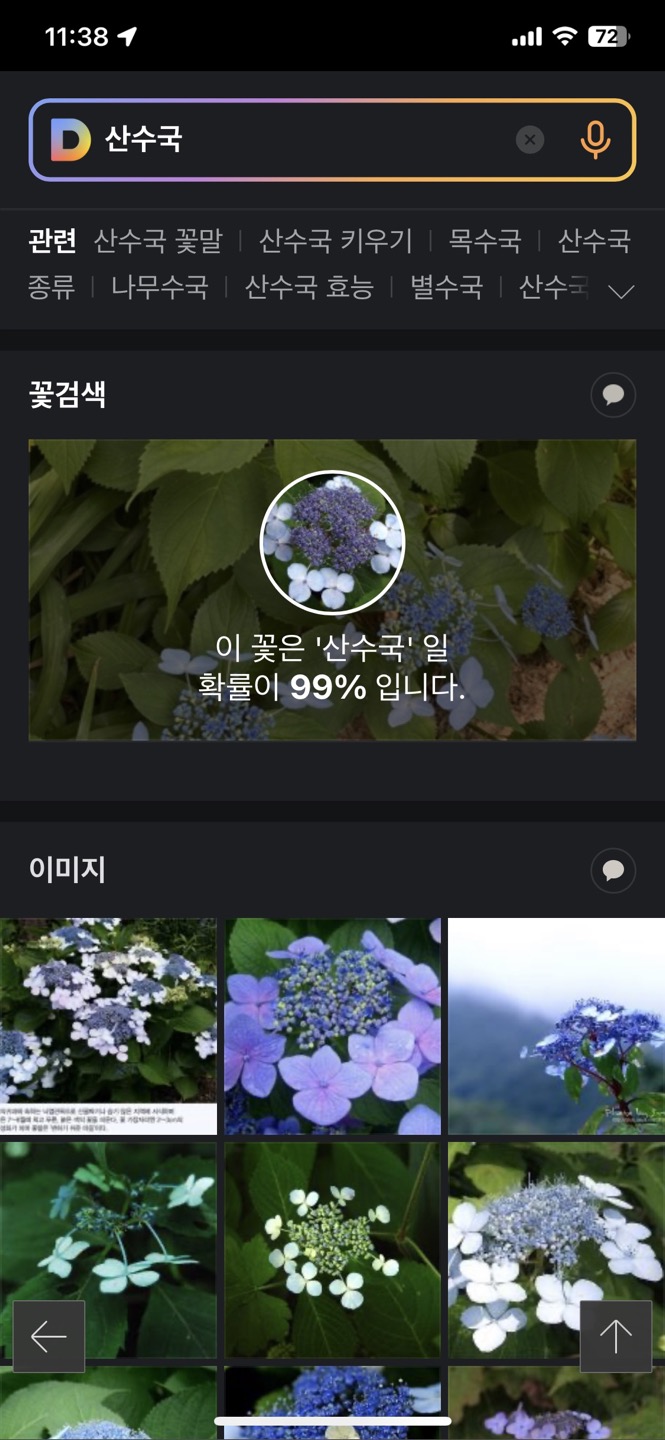665x1440 pixels.
Task: Tap the search field containing 산수국
Action: 300,140
